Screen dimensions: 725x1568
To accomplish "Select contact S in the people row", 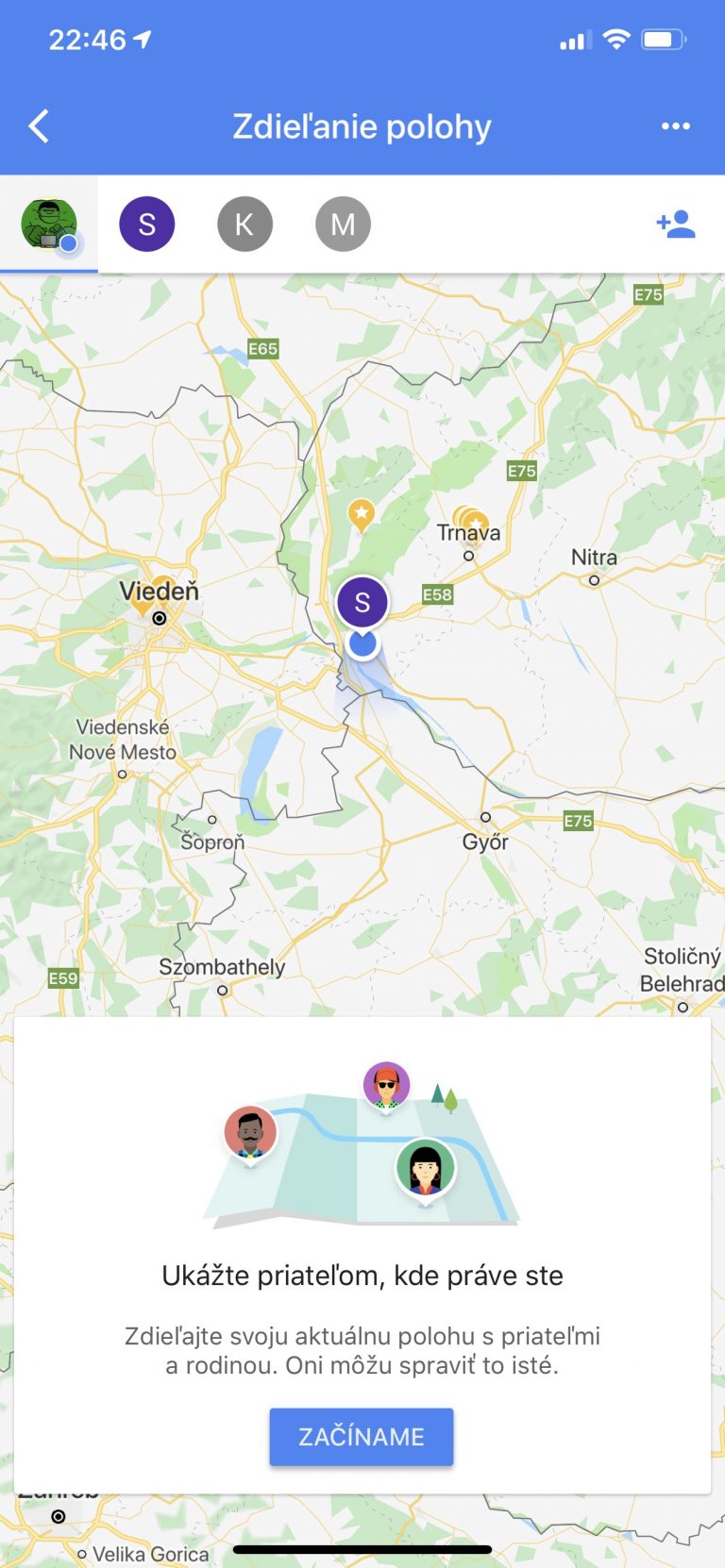I will coord(147,225).
